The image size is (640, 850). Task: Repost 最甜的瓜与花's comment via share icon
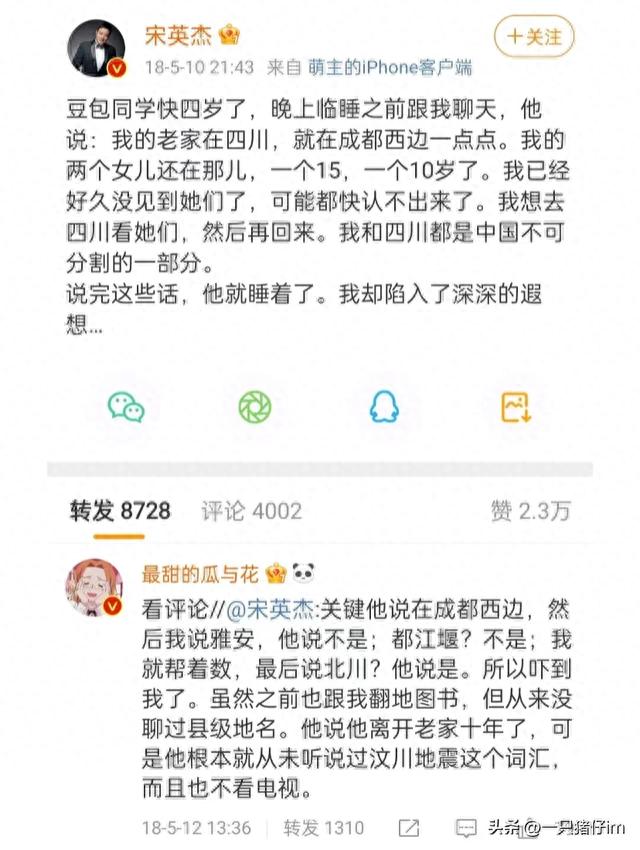click(409, 828)
